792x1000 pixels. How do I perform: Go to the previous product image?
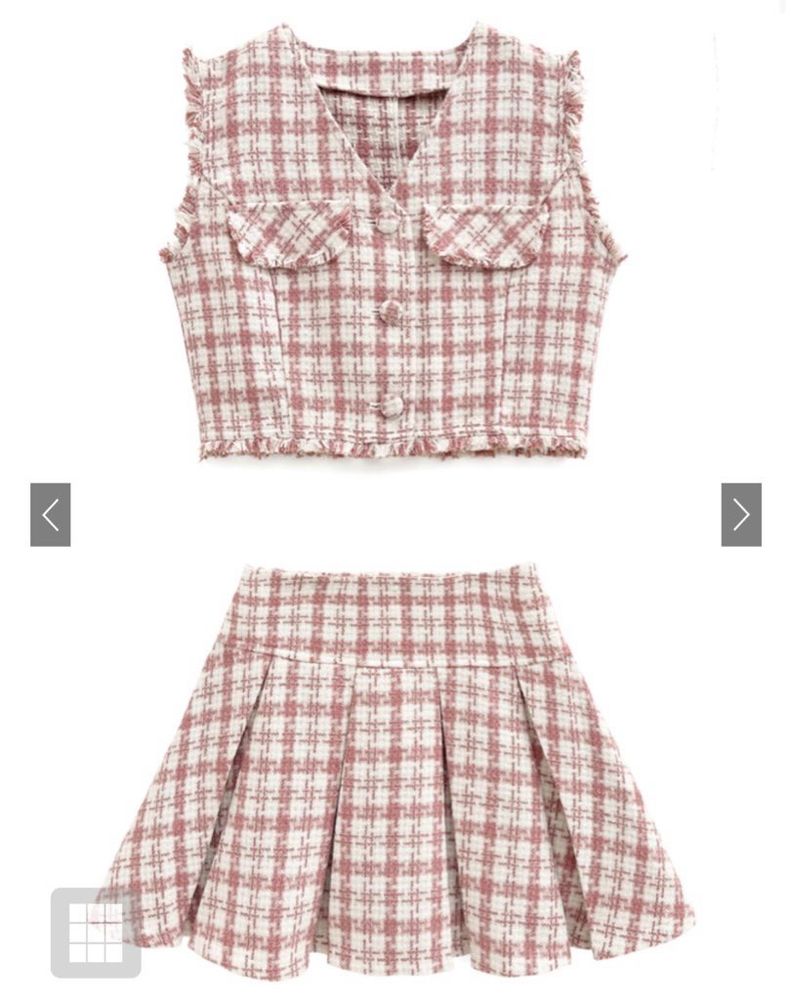(x=50, y=515)
